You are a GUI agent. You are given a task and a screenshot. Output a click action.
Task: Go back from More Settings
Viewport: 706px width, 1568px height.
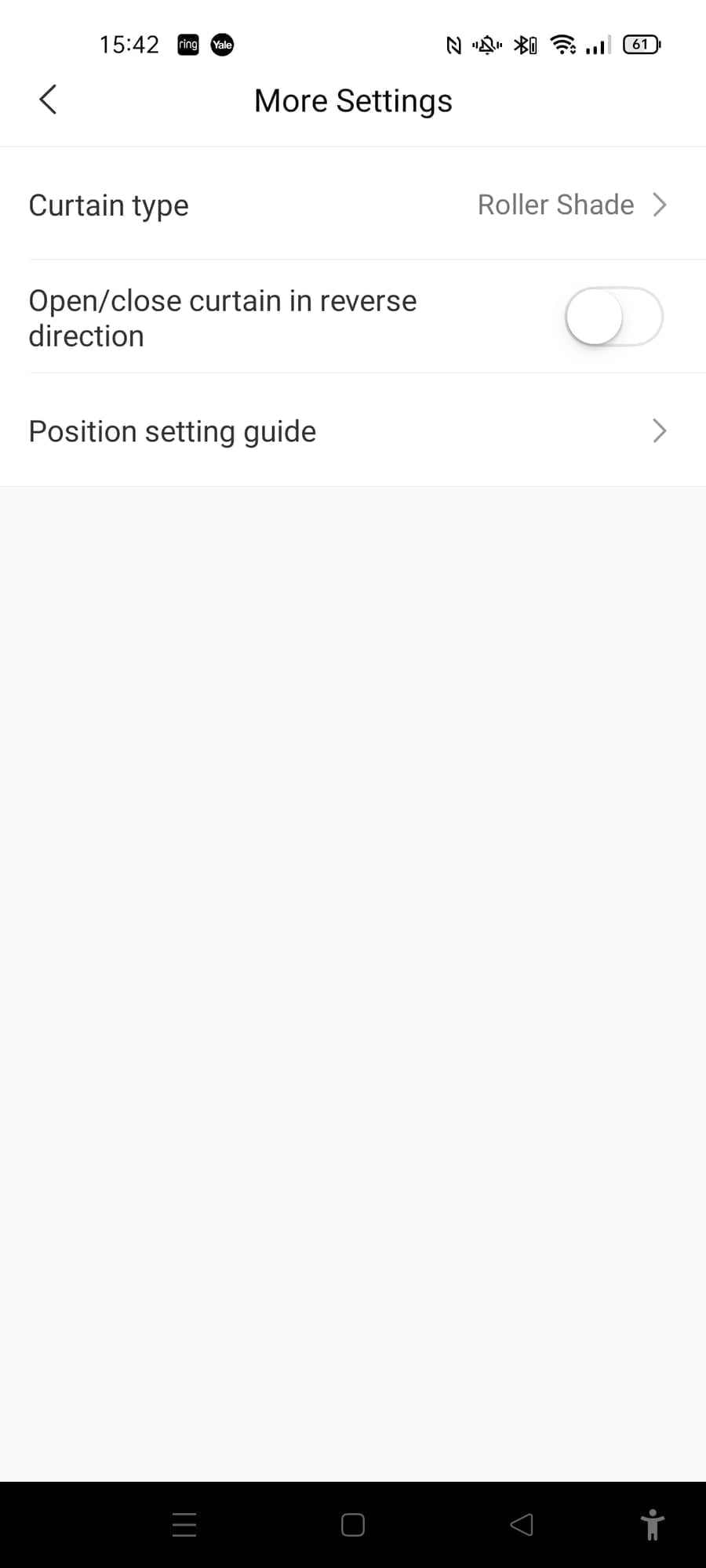click(48, 100)
